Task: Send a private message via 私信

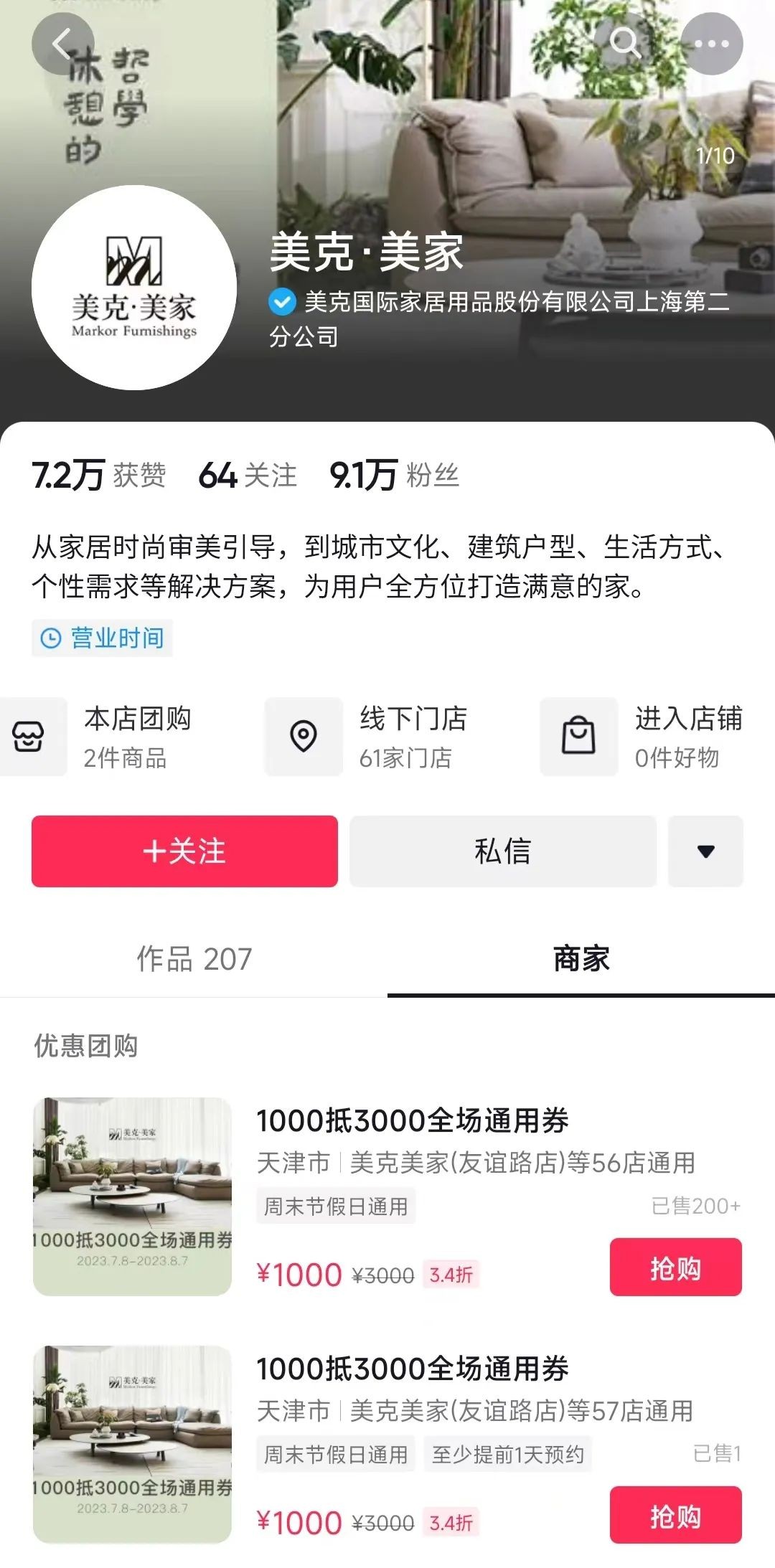Action: [x=502, y=851]
